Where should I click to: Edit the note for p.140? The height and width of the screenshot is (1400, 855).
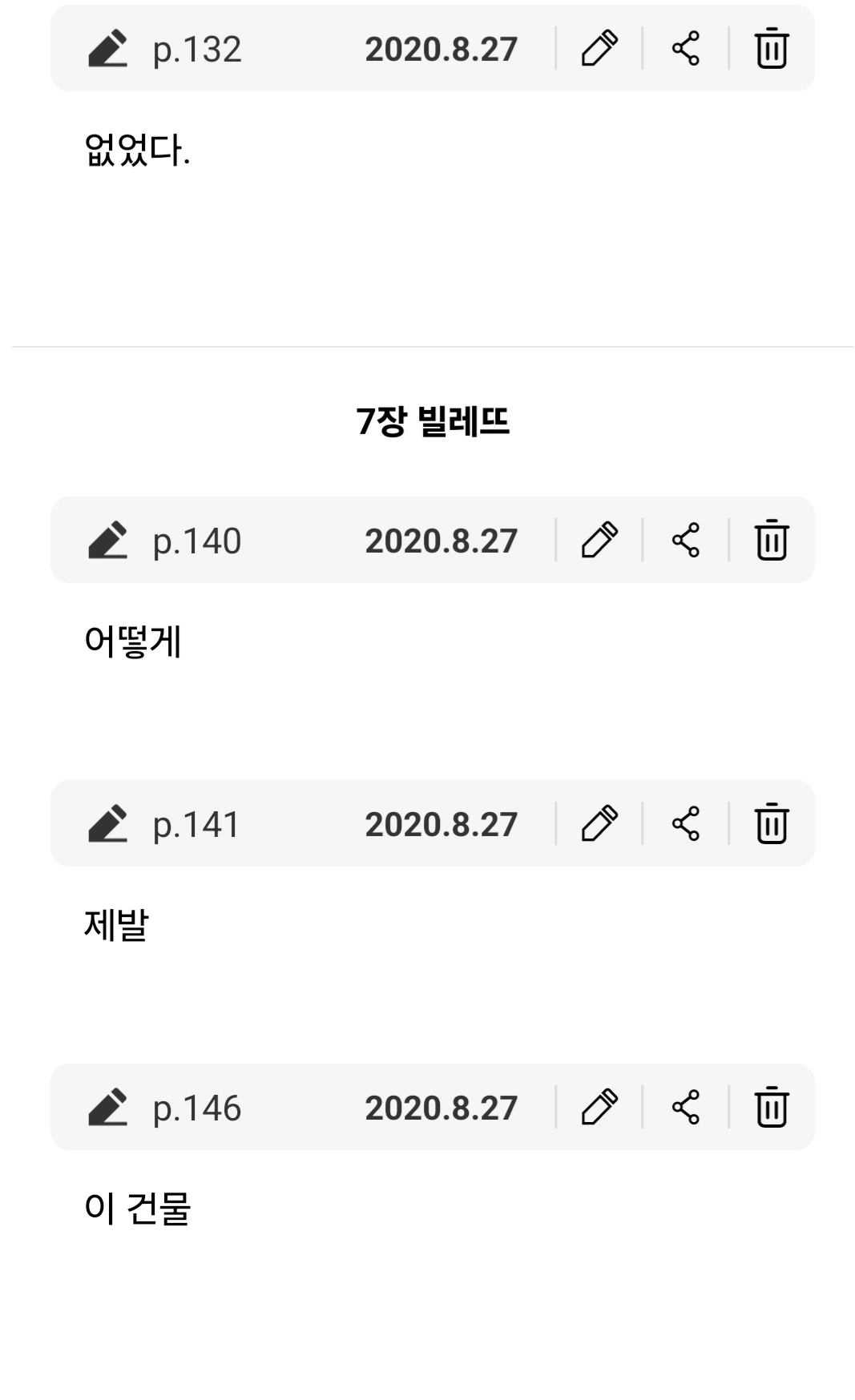tap(599, 540)
